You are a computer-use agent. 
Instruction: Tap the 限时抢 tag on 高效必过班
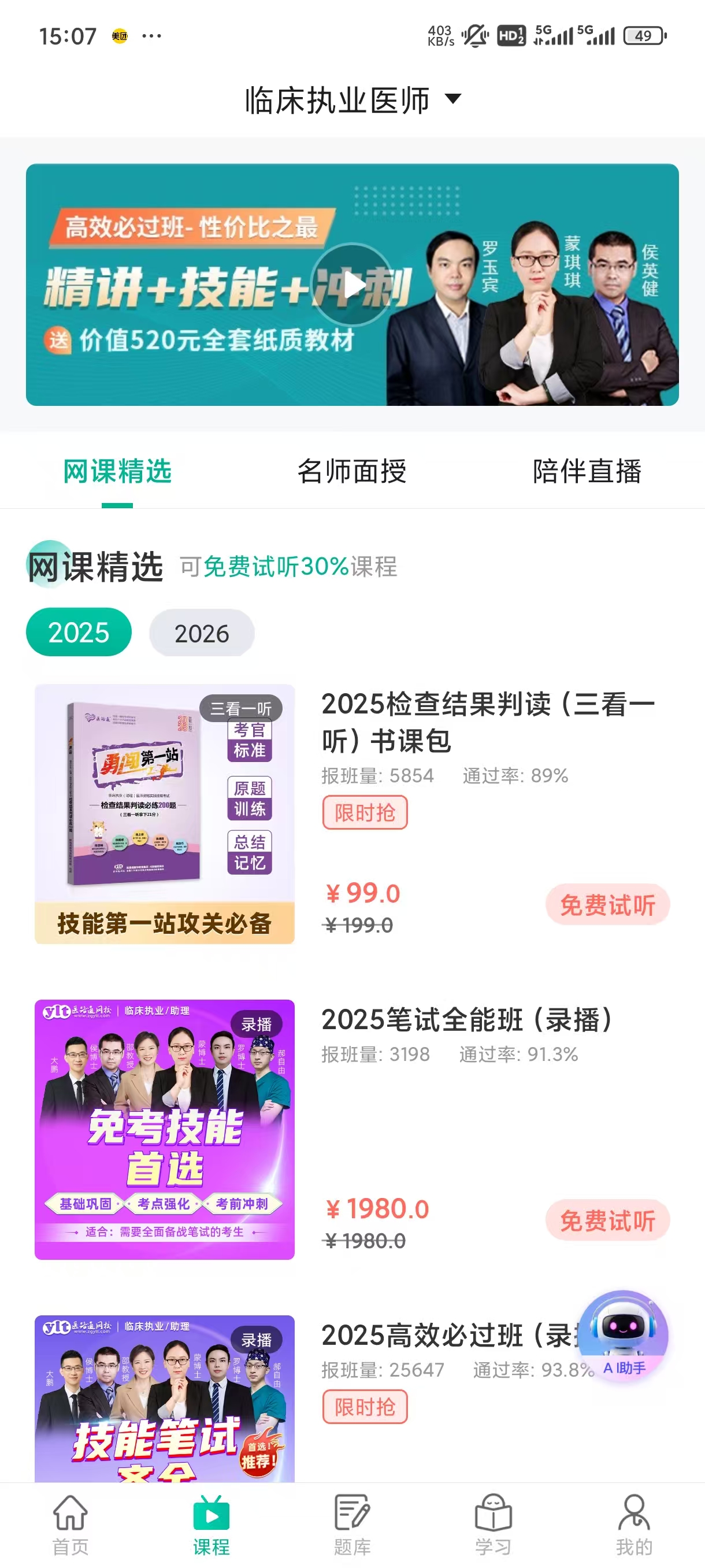[365, 1406]
